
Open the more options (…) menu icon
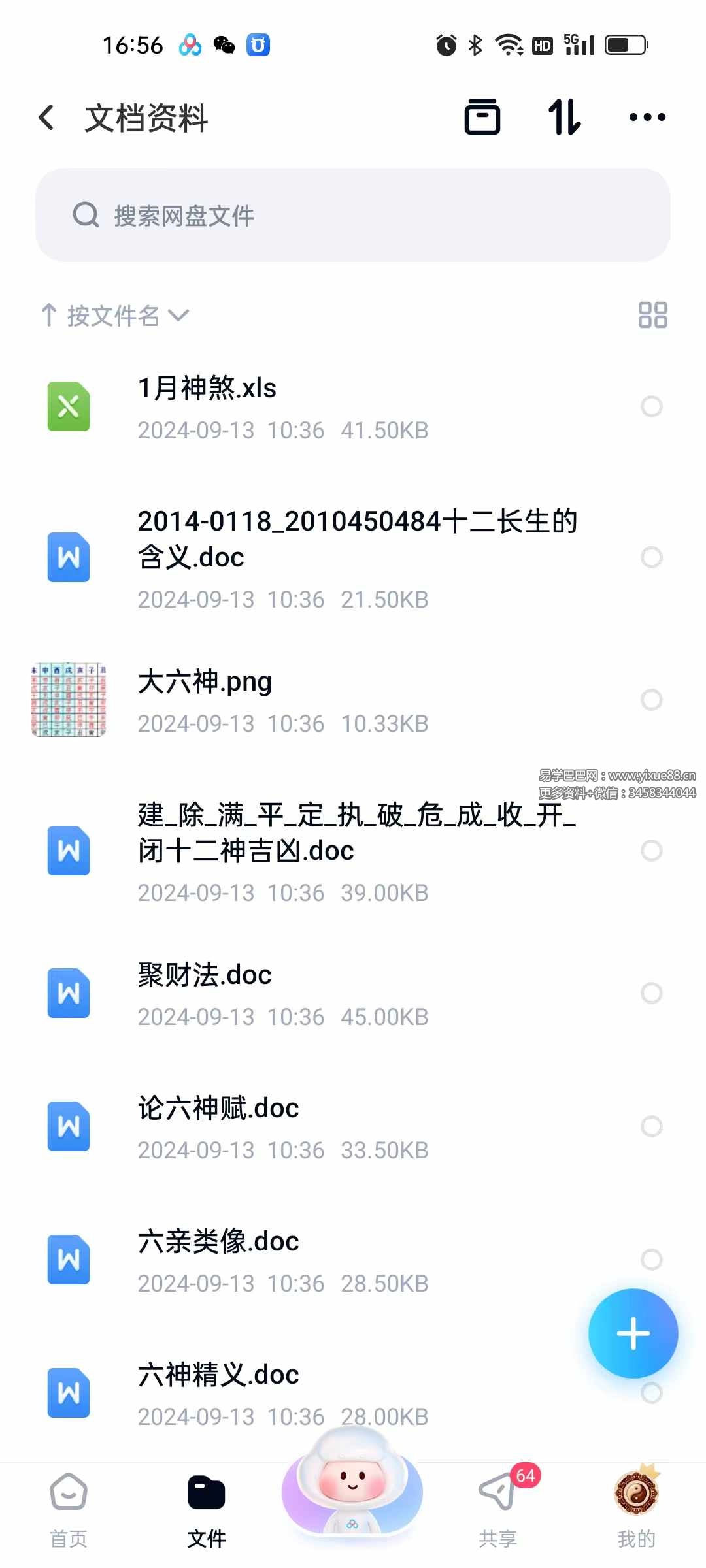coord(647,116)
